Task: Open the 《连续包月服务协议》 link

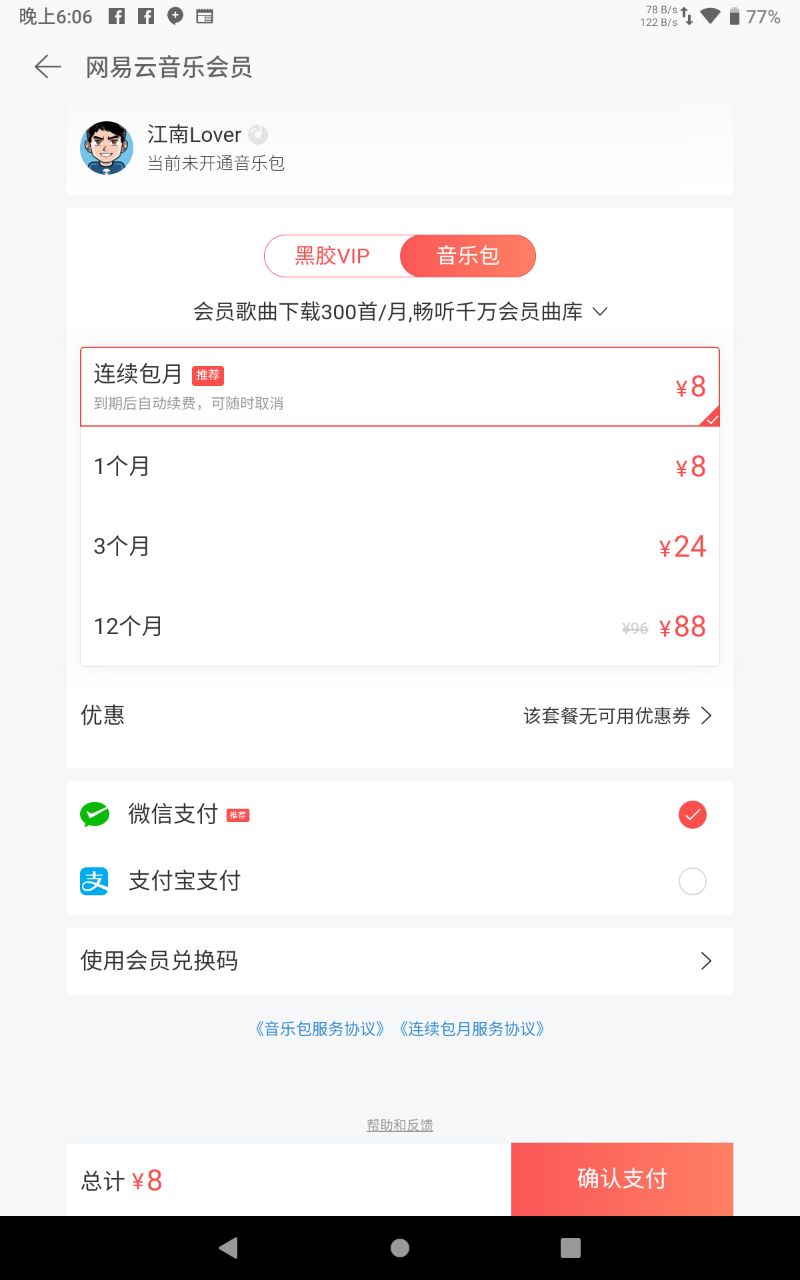Action: tap(472, 1029)
